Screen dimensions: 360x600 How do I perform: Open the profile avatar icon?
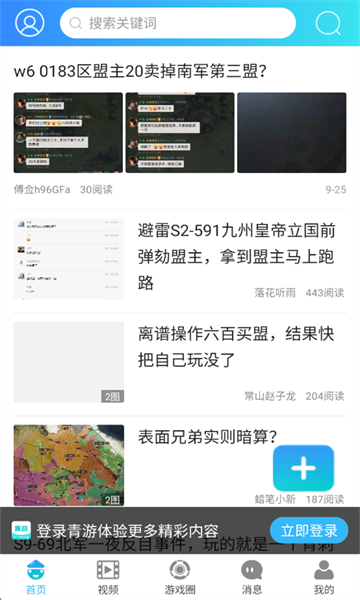(29, 23)
